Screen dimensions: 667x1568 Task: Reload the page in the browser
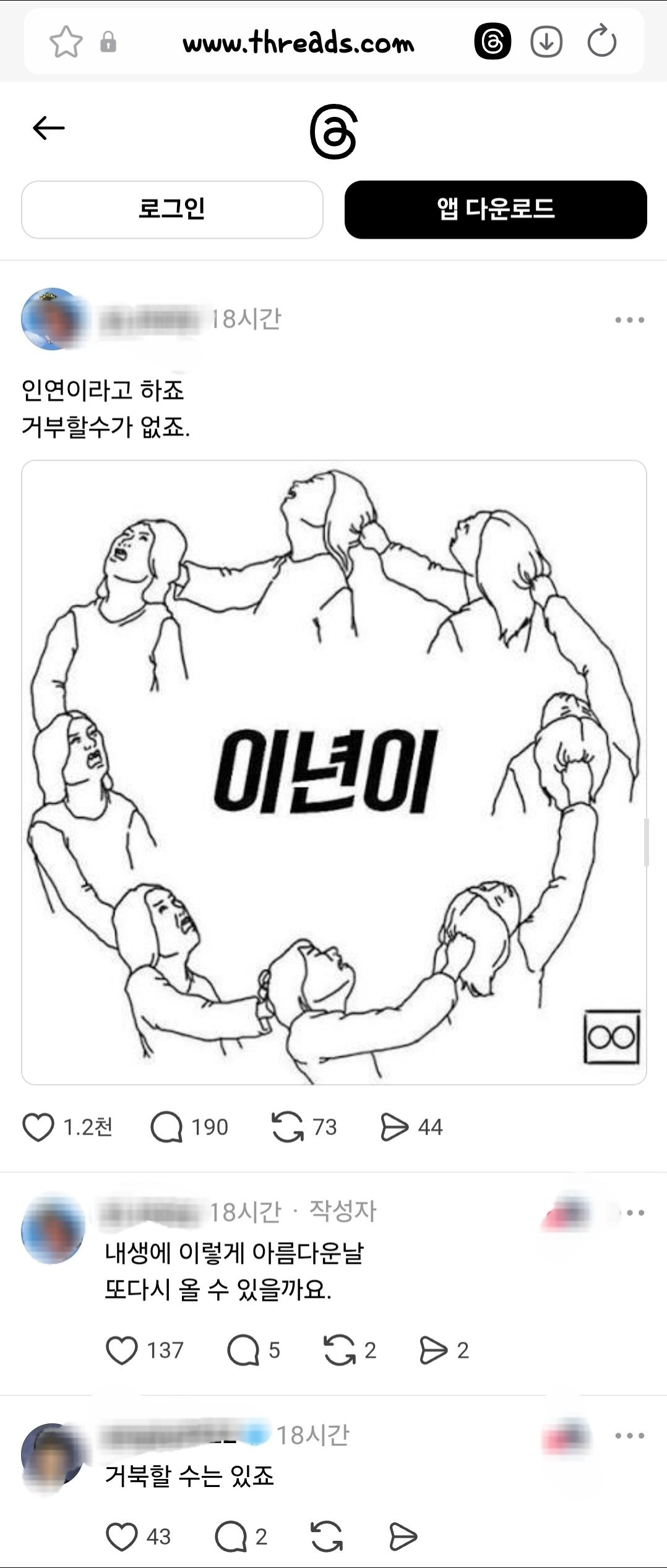coord(601,42)
